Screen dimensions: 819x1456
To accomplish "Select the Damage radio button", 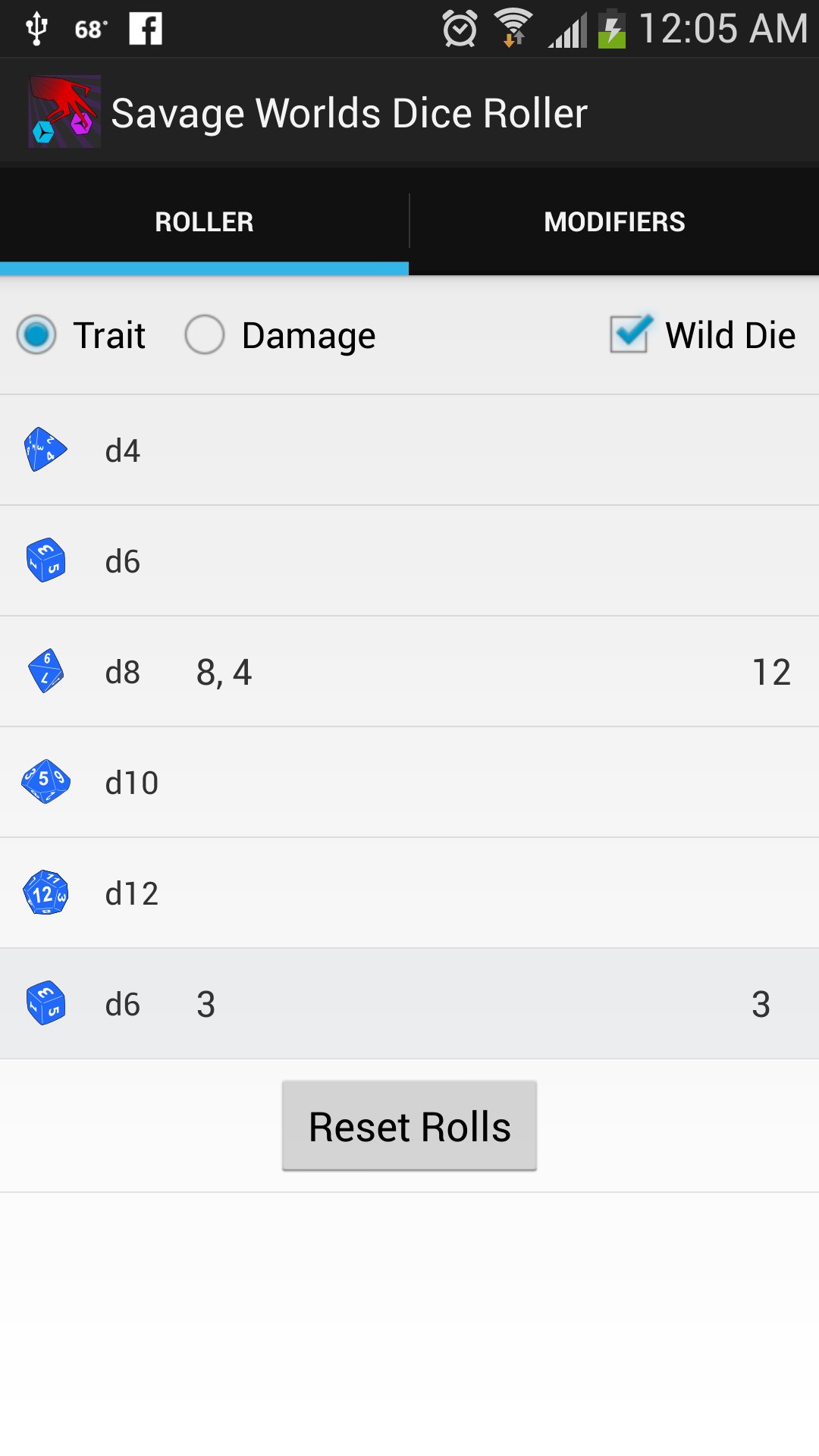I will click(x=205, y=334).
